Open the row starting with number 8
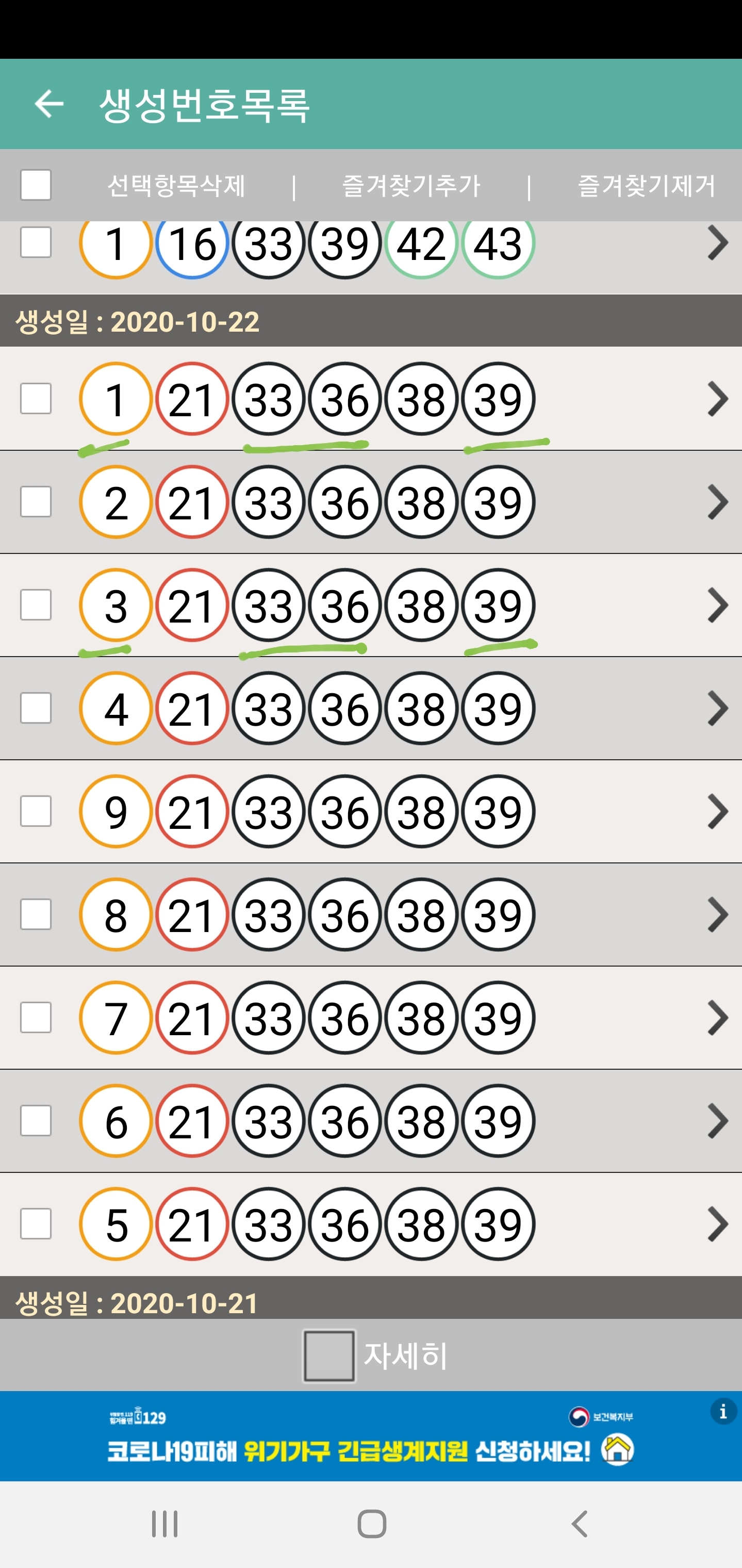 tap(371, 915)
